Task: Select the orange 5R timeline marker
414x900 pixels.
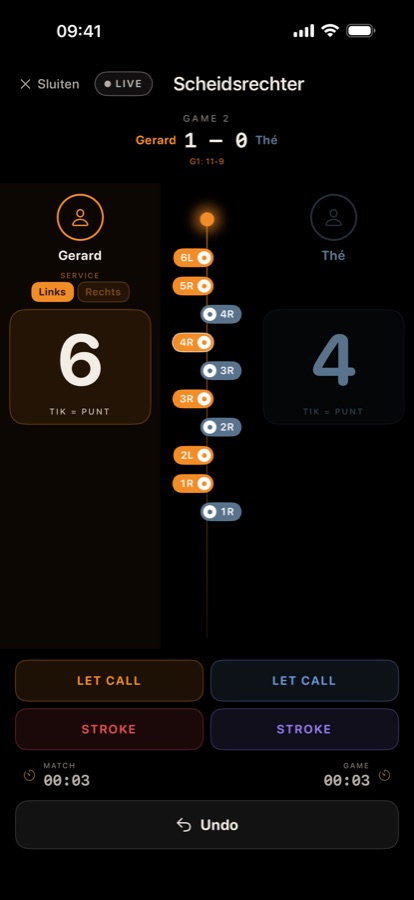Action: pyautogui.click(x=194, y=286)
